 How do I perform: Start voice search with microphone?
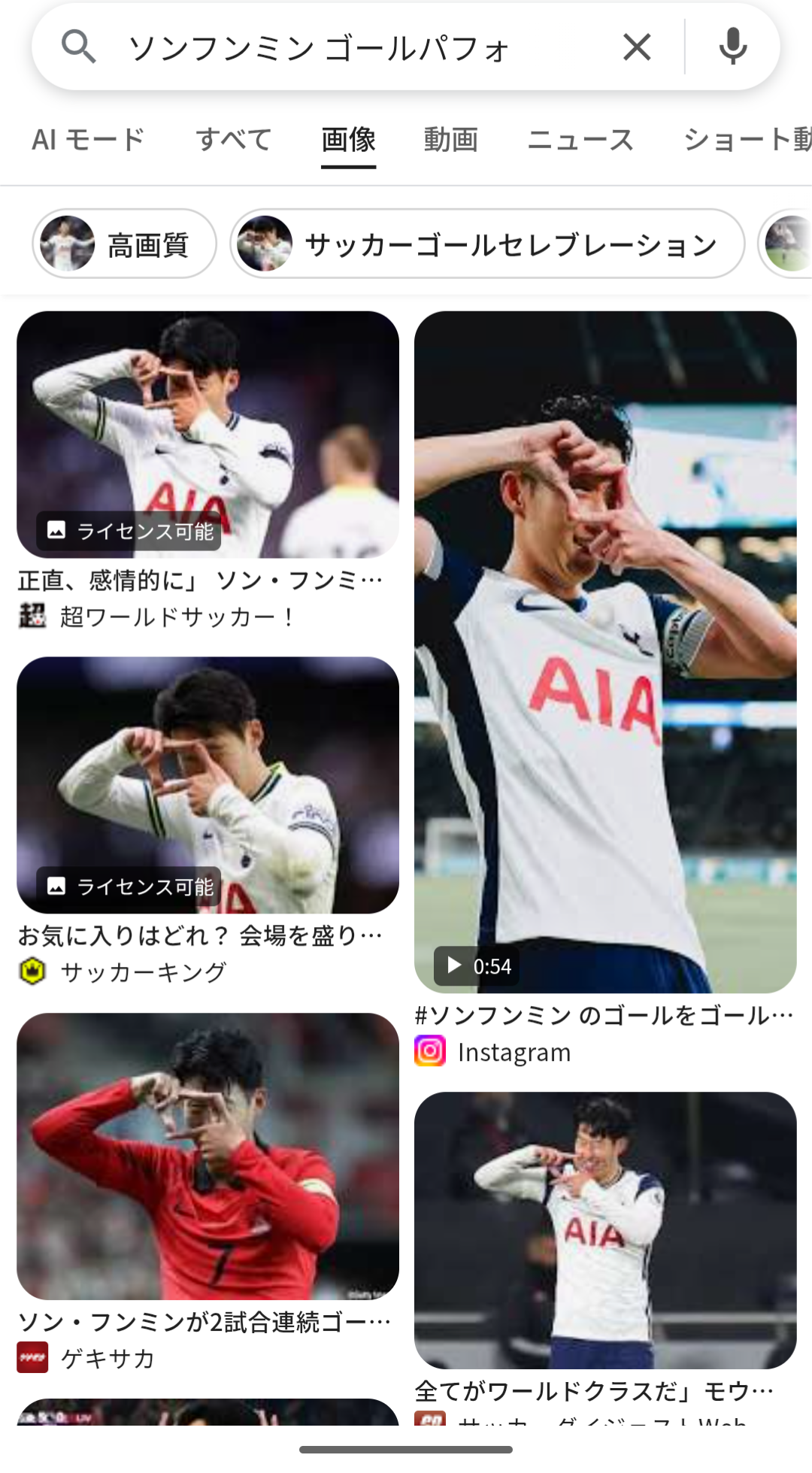[x=732, y=47]
